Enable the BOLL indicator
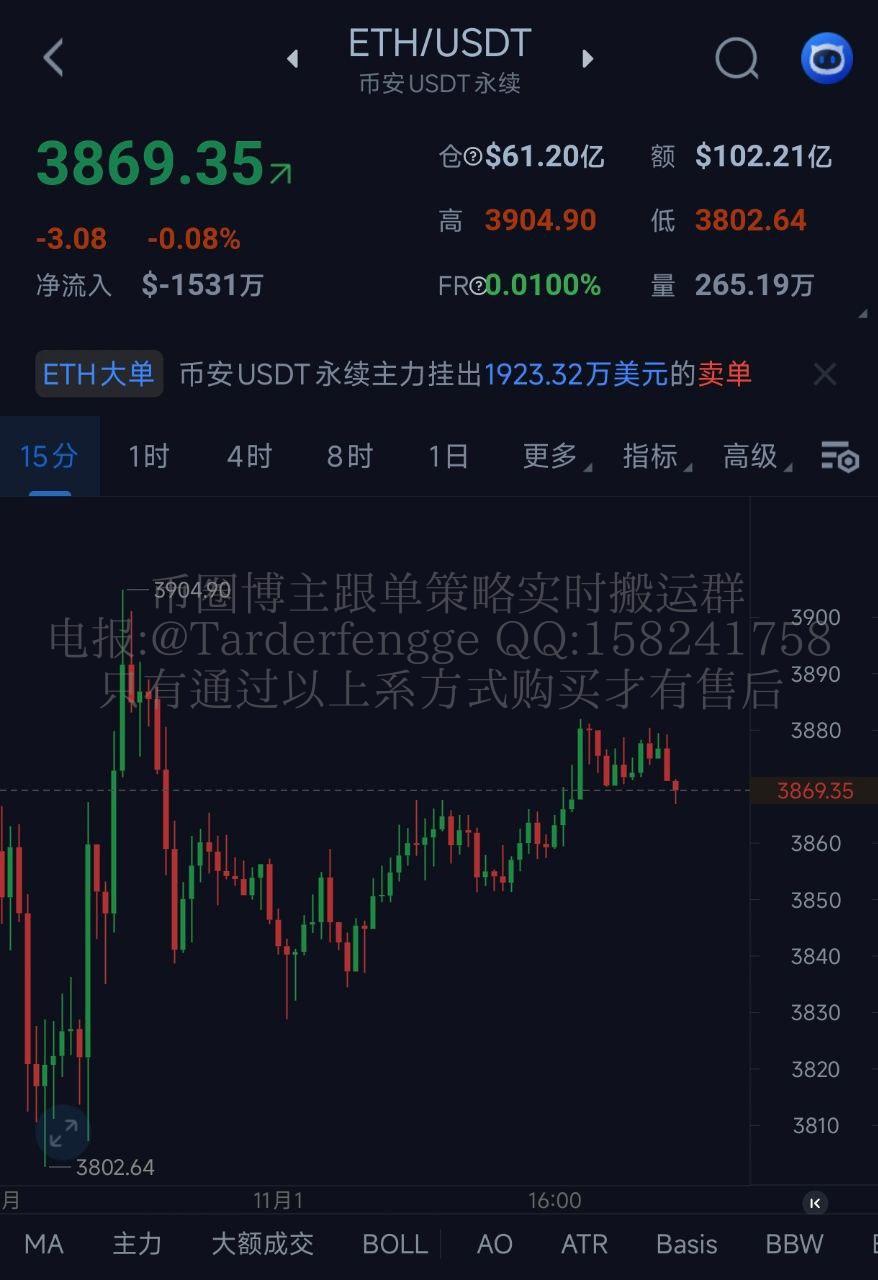This screenshot has height=1280, width=878. (395, 1244)
